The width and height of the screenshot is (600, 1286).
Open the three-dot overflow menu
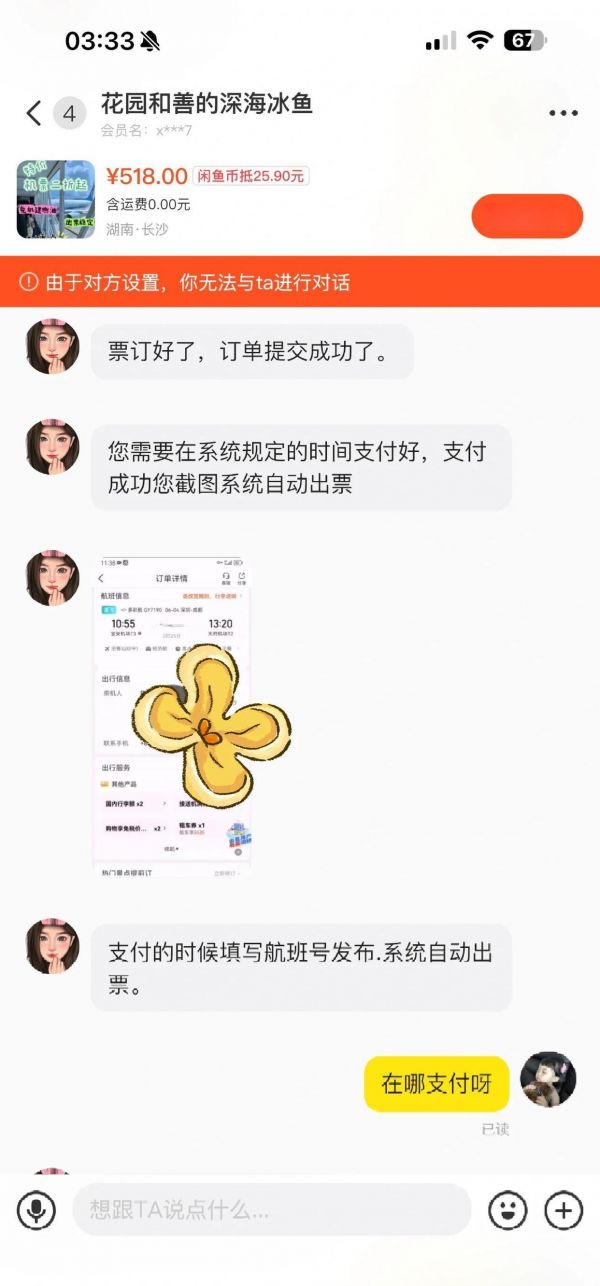click(x=563, y=113)
